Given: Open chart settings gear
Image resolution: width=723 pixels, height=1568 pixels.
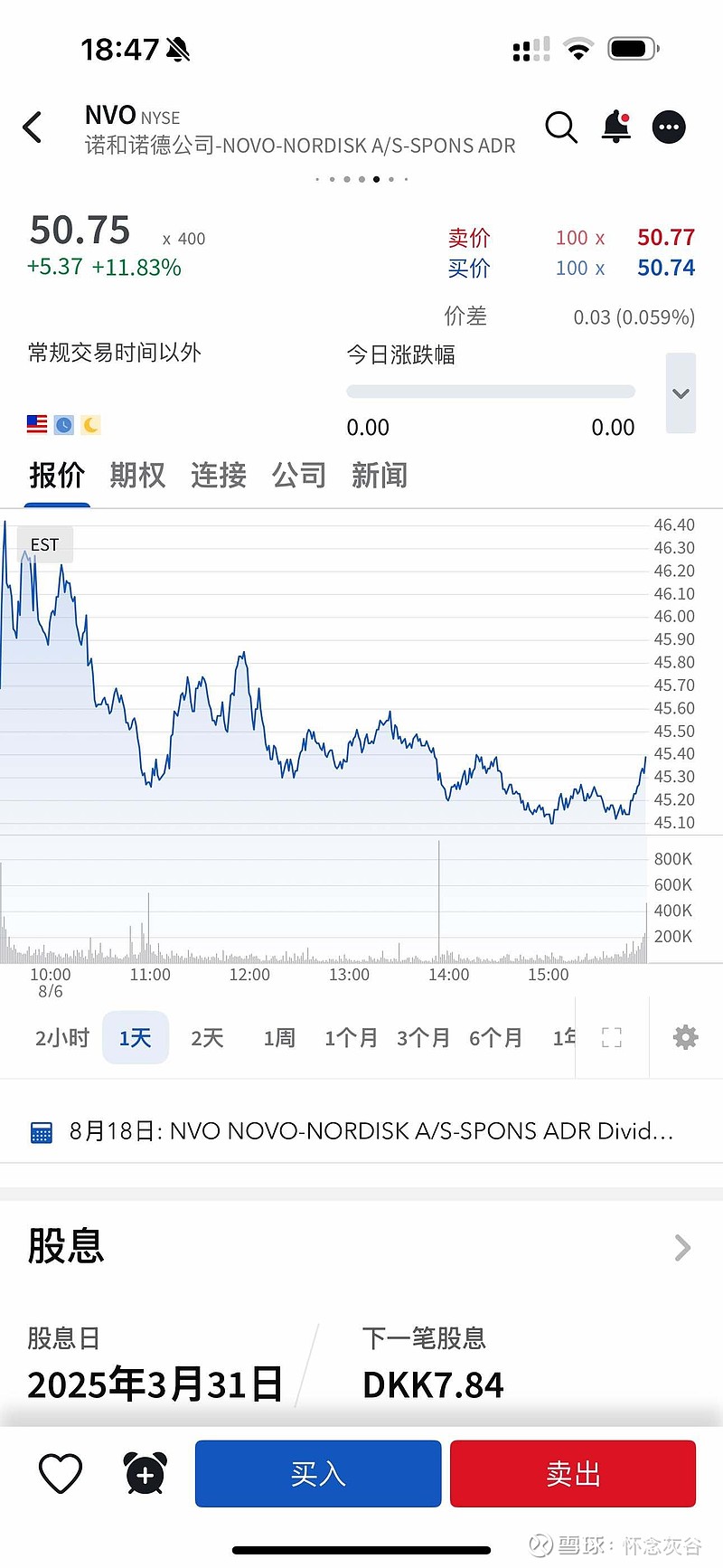Looking at the screenshot, I should coord(685,1037).
